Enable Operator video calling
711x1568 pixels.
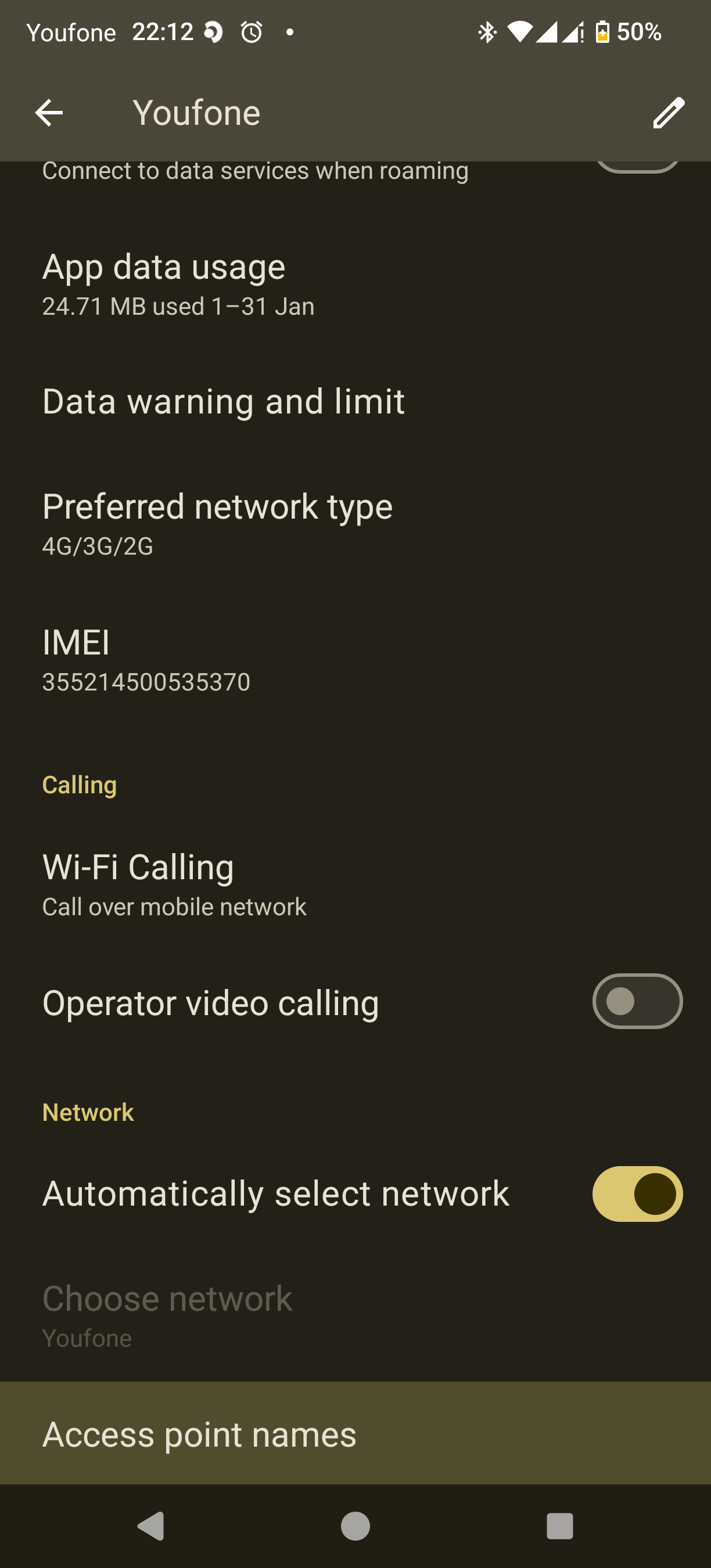637,1001
